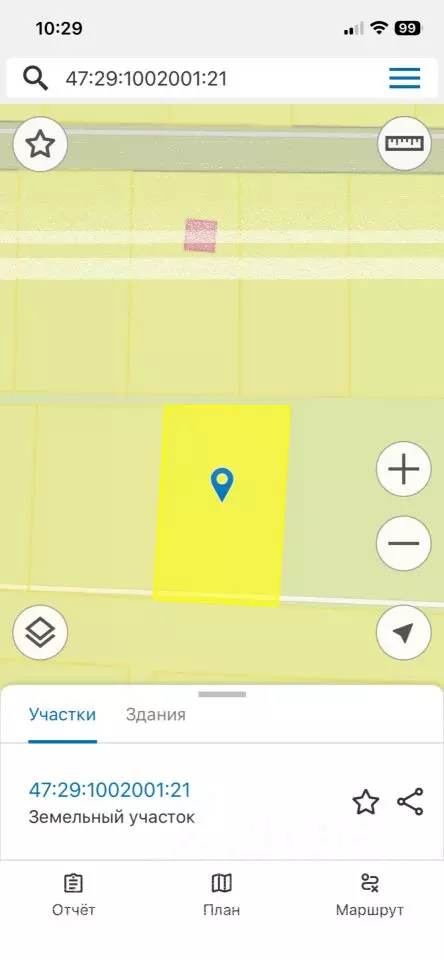Viewport: 444px width, 960px height.
Task: Open the План view
Action: pos(222,895)
